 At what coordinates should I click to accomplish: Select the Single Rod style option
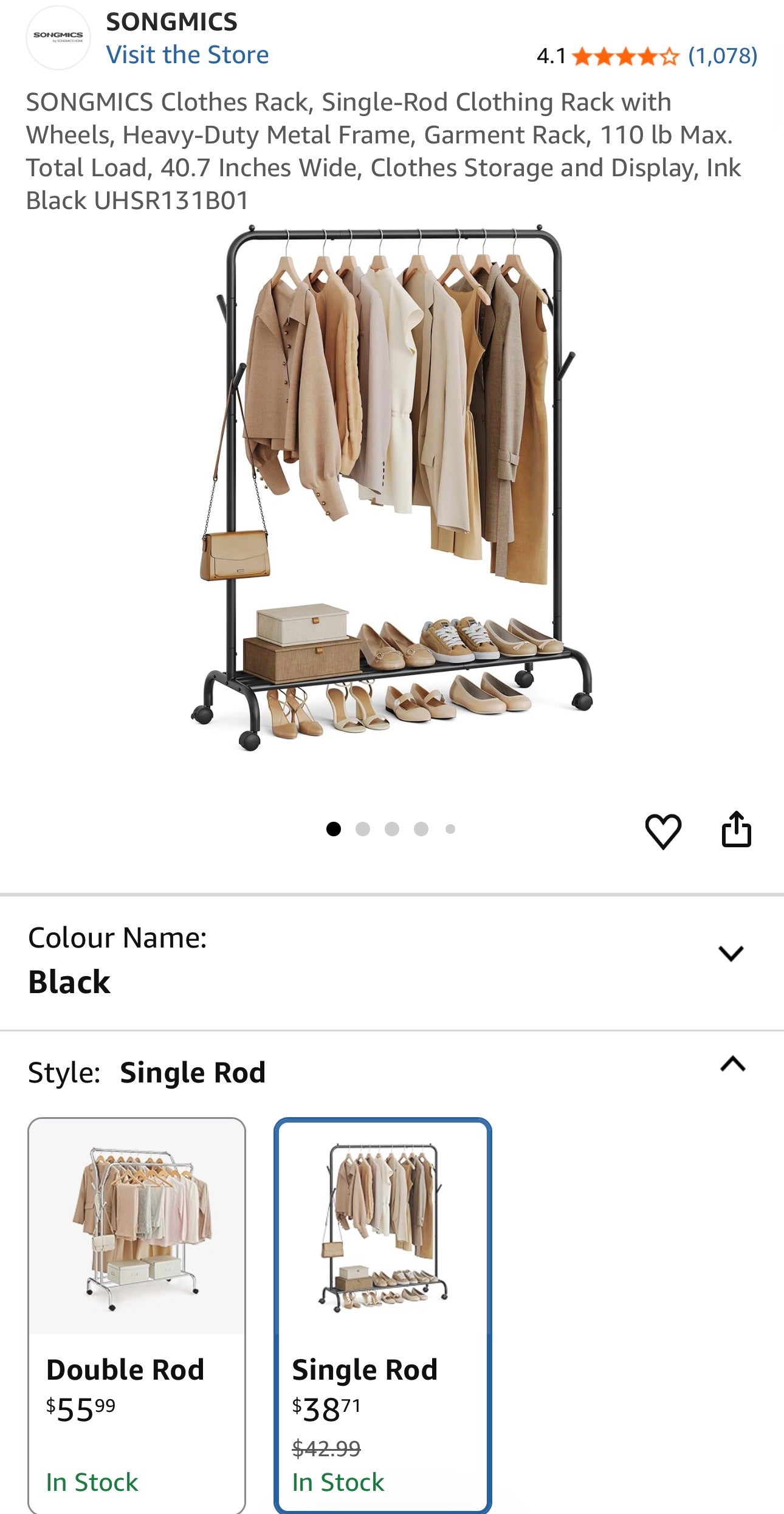[382, 1313]
